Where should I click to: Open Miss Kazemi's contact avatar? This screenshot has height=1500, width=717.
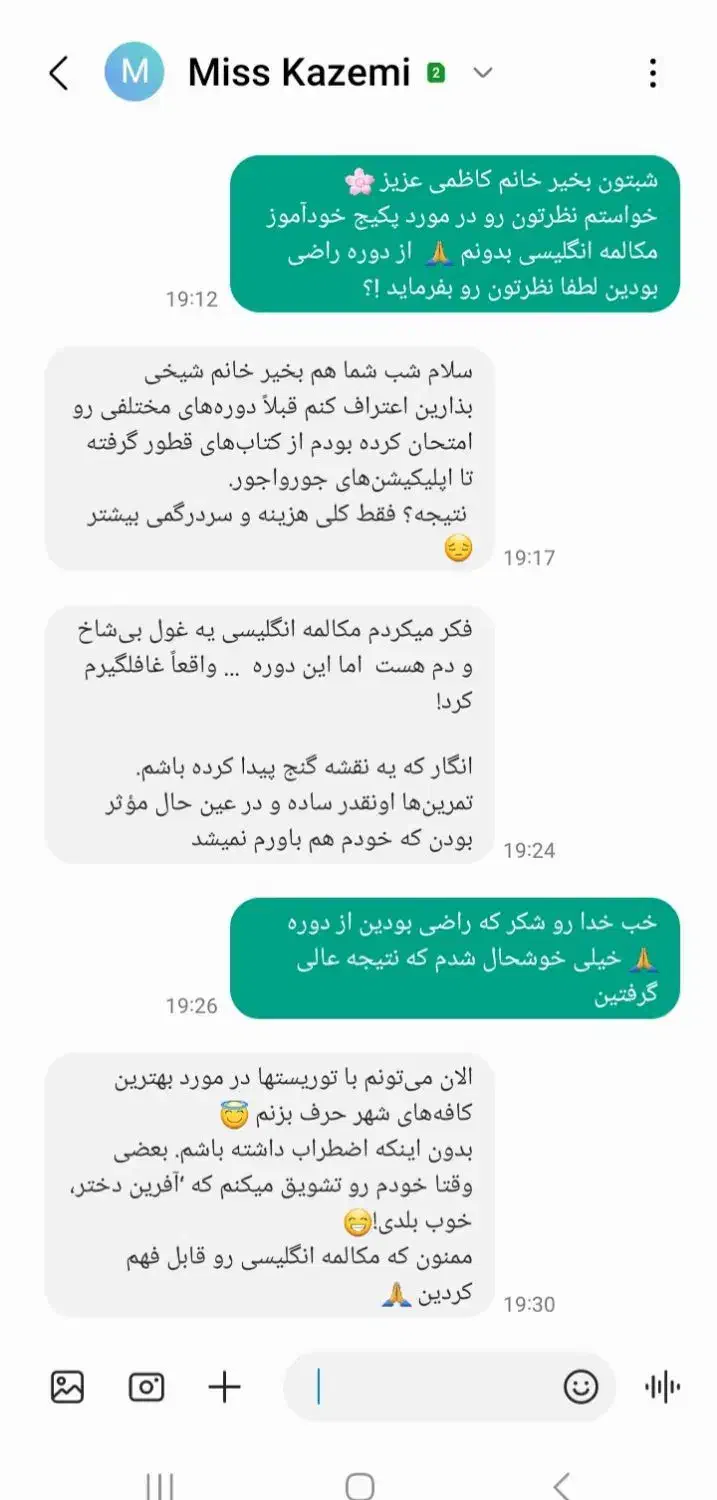tap(134, 72)
